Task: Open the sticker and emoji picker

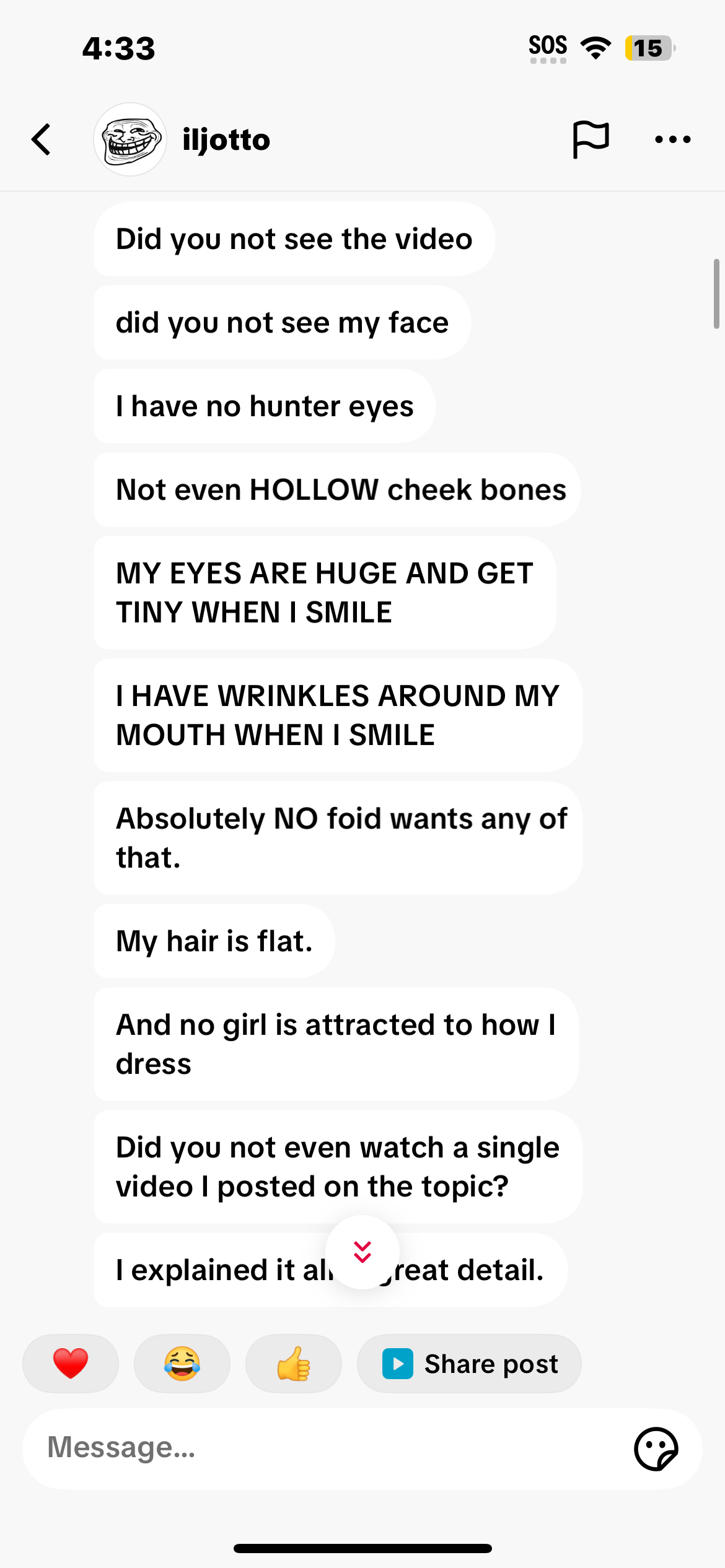Action: [656, 1448]
